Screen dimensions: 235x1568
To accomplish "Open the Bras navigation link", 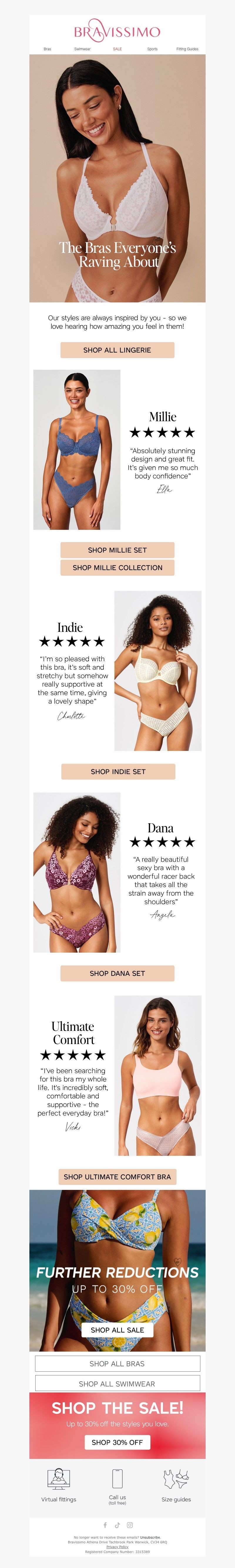I will [x=48, y=49].
